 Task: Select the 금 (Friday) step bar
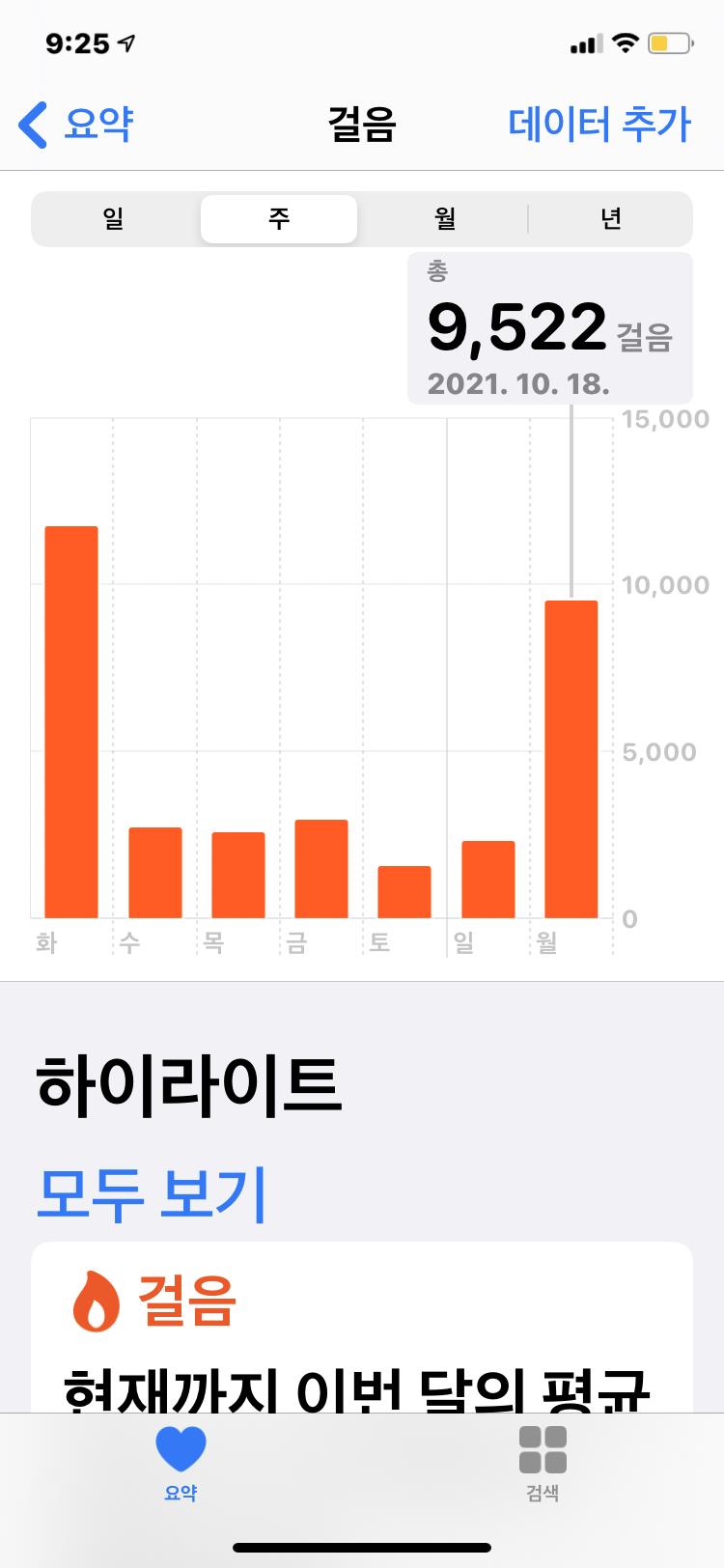(321, 868)
